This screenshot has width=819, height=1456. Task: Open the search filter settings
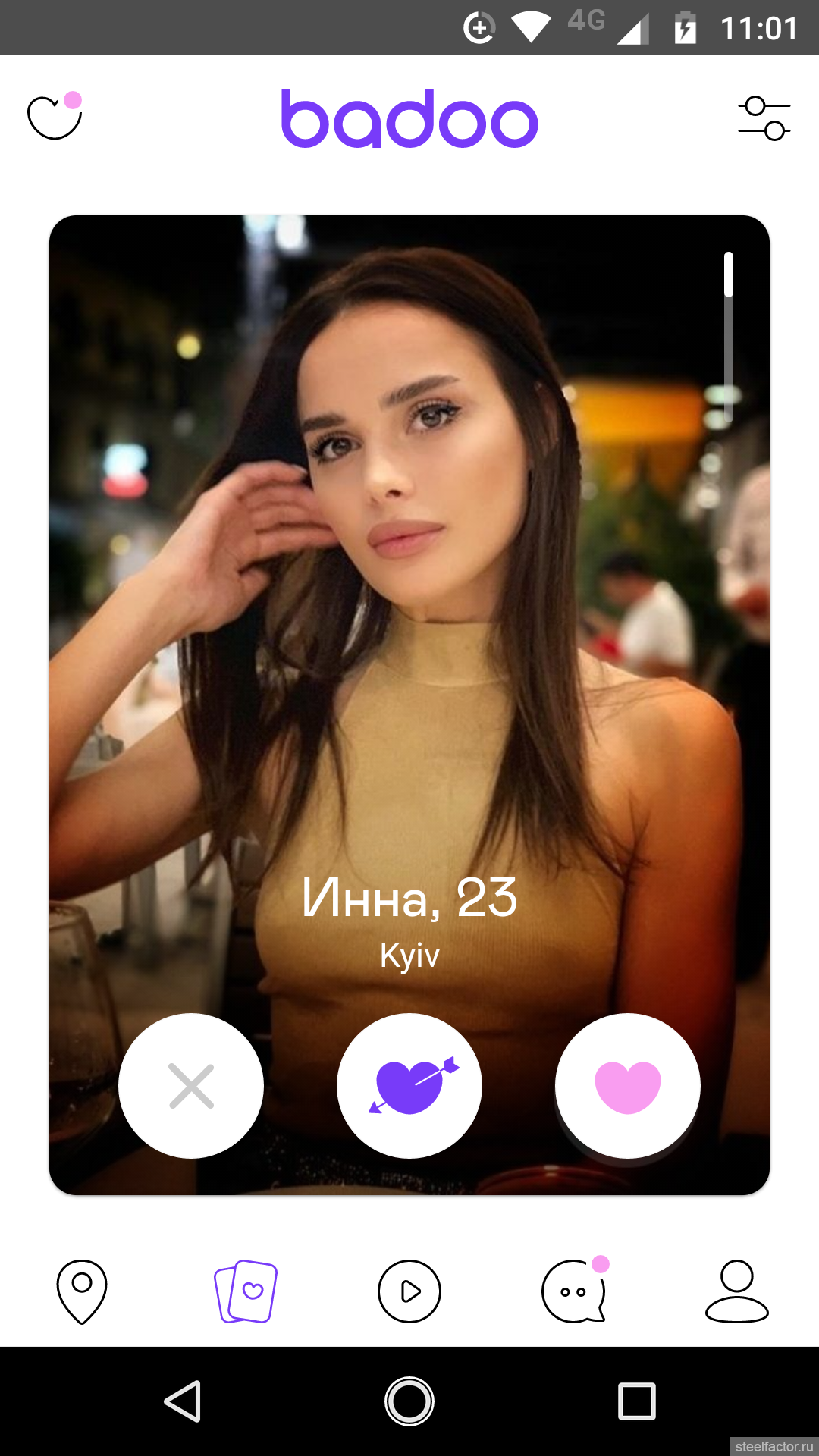click(764, 118)
